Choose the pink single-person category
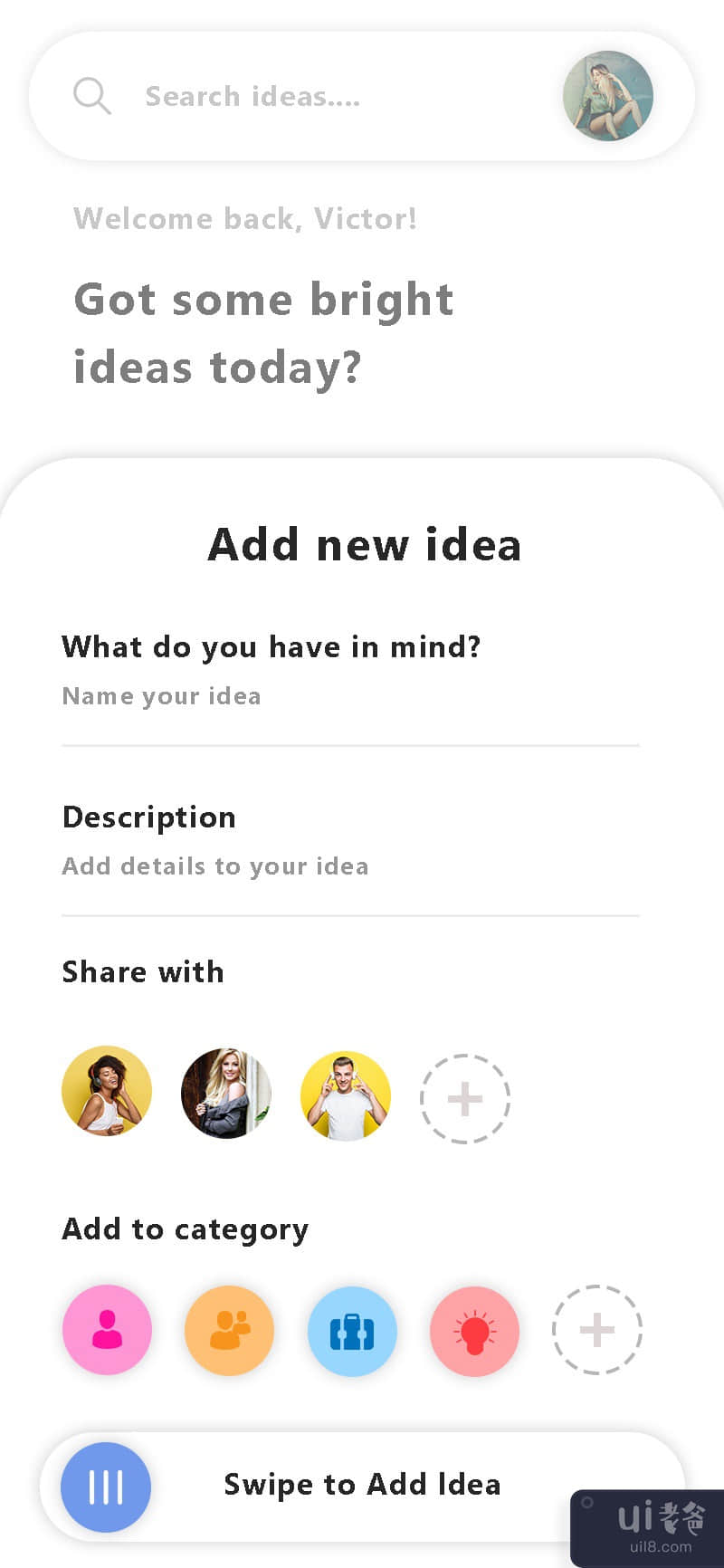This screenshot has width=724, height=1568. pos(108,1330)
